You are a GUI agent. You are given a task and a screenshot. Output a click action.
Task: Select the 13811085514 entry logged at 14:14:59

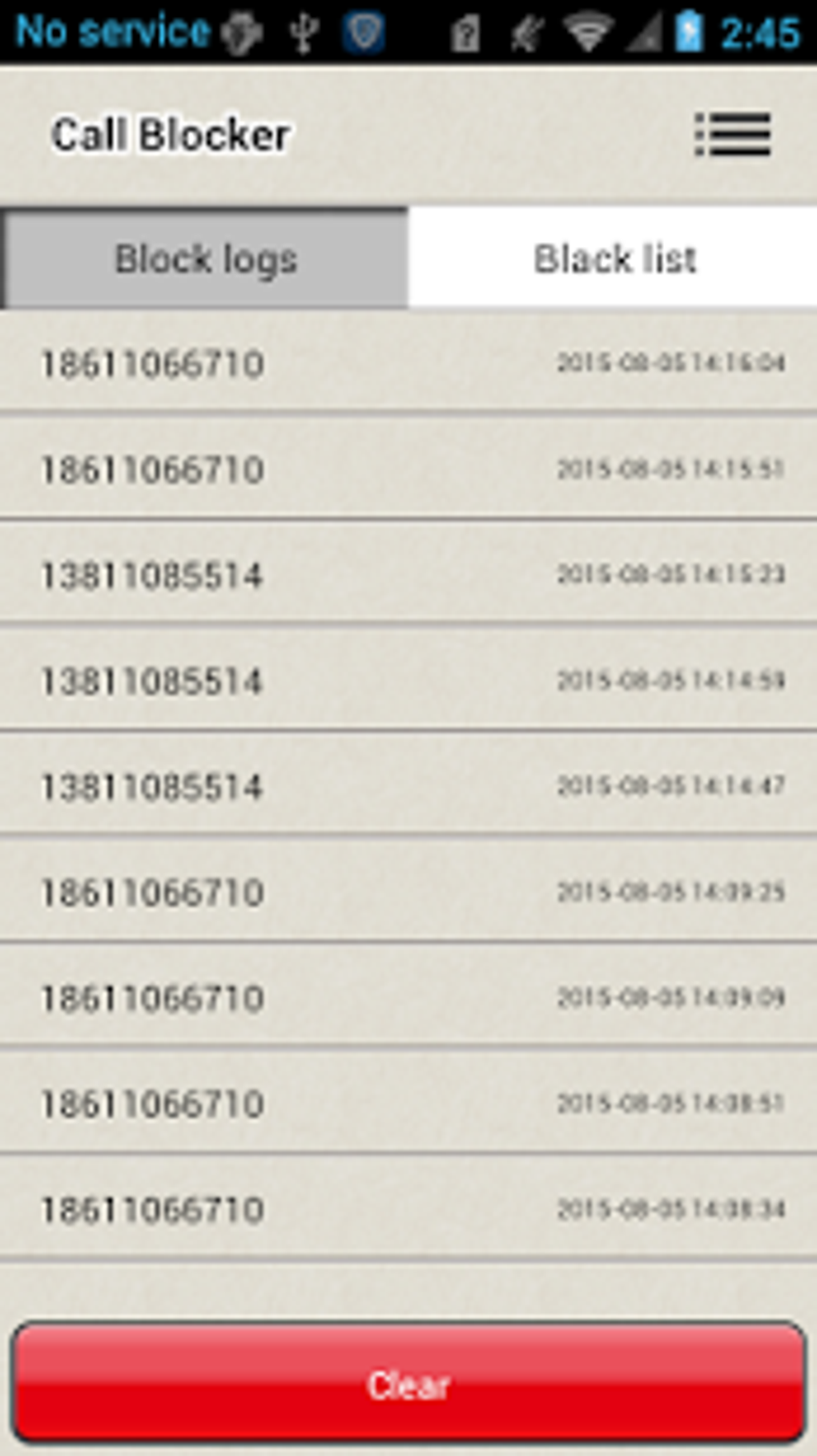(408, 680)
